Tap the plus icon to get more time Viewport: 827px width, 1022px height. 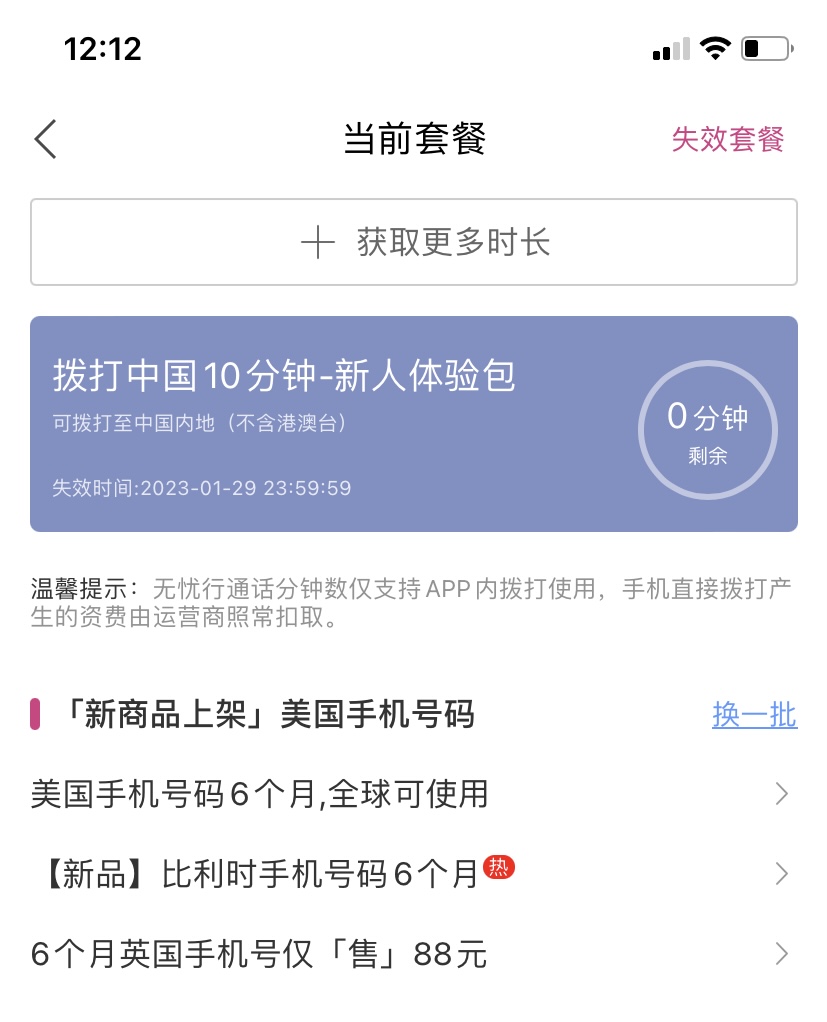[x=318, y=242]
